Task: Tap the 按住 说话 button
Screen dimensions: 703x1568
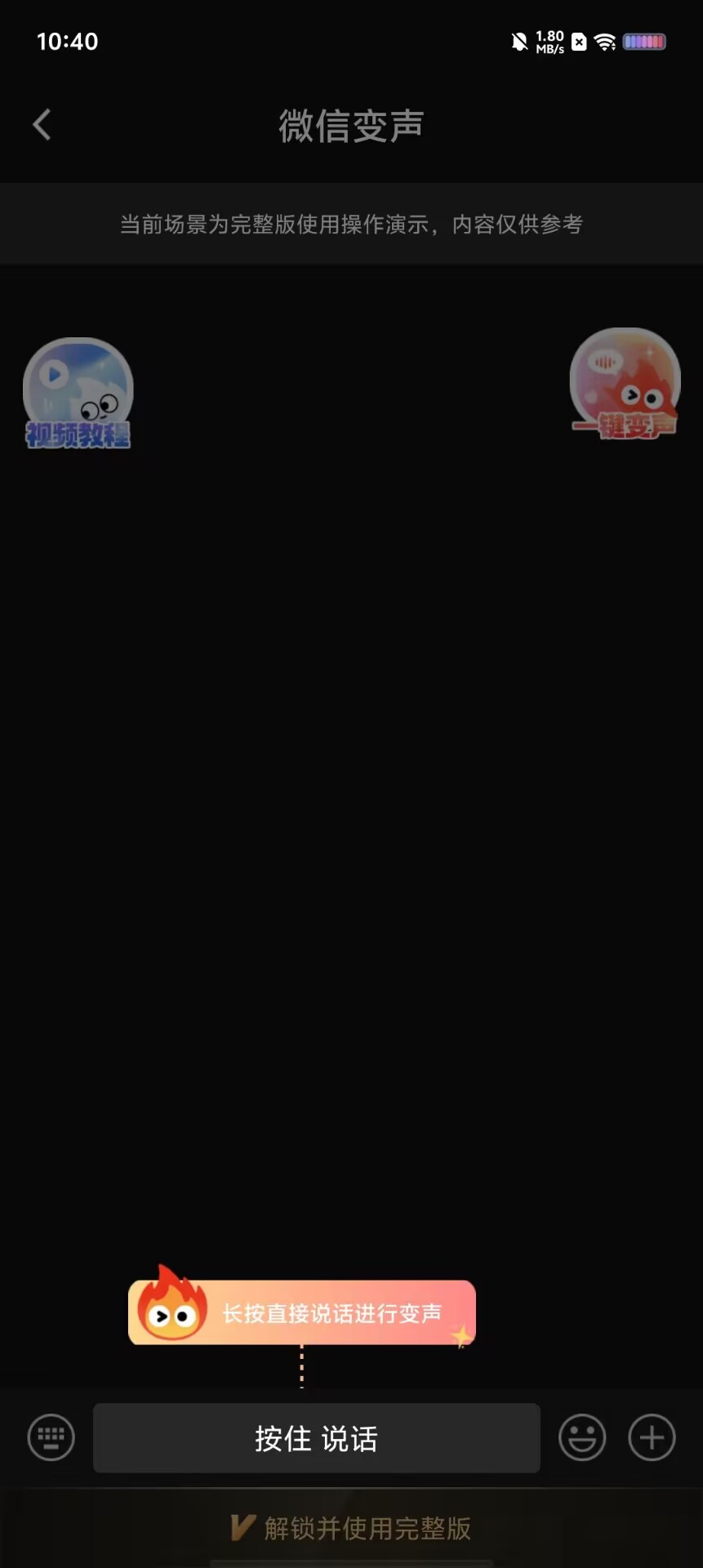Action: click(317, 1438)
